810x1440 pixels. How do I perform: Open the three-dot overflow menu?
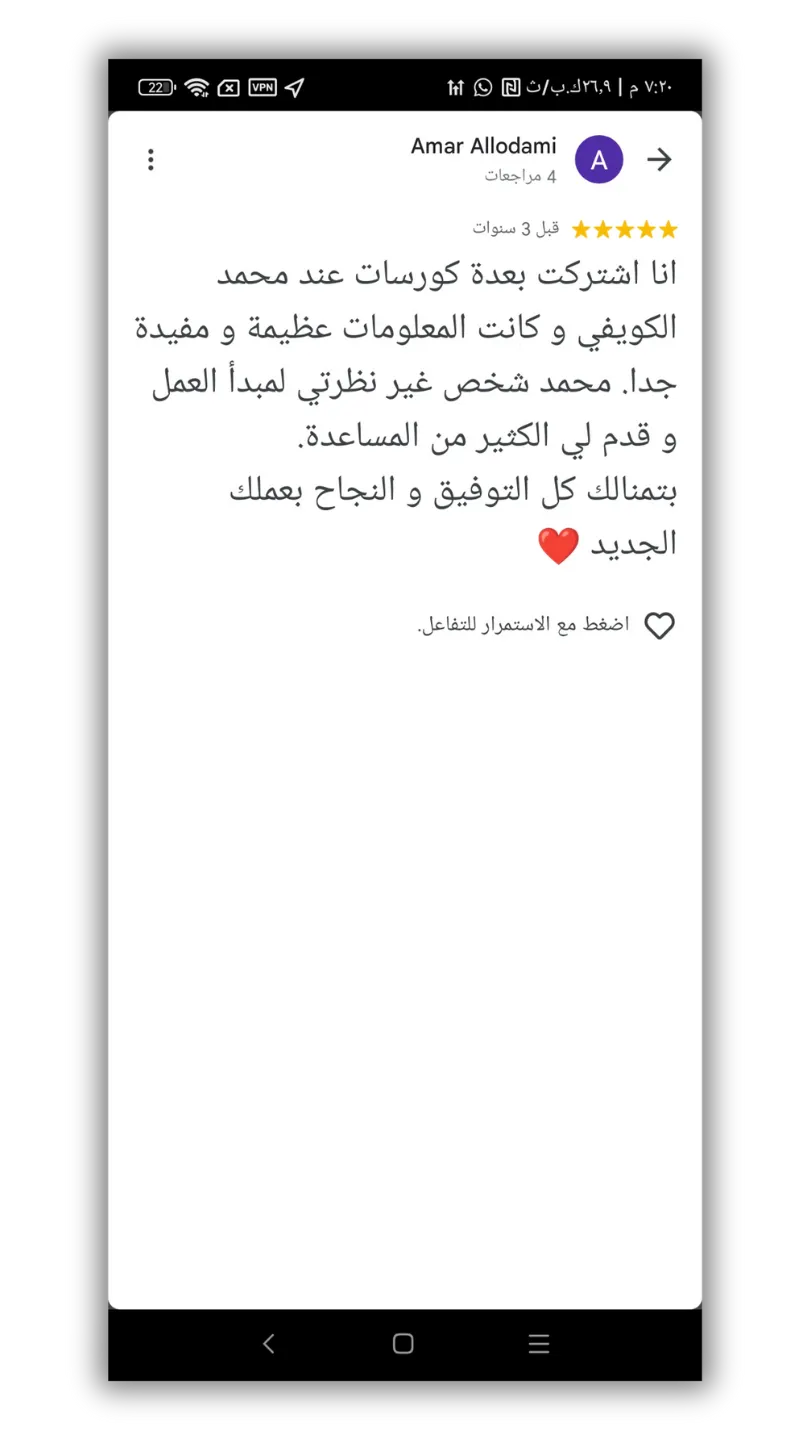(x=150, y=160)
